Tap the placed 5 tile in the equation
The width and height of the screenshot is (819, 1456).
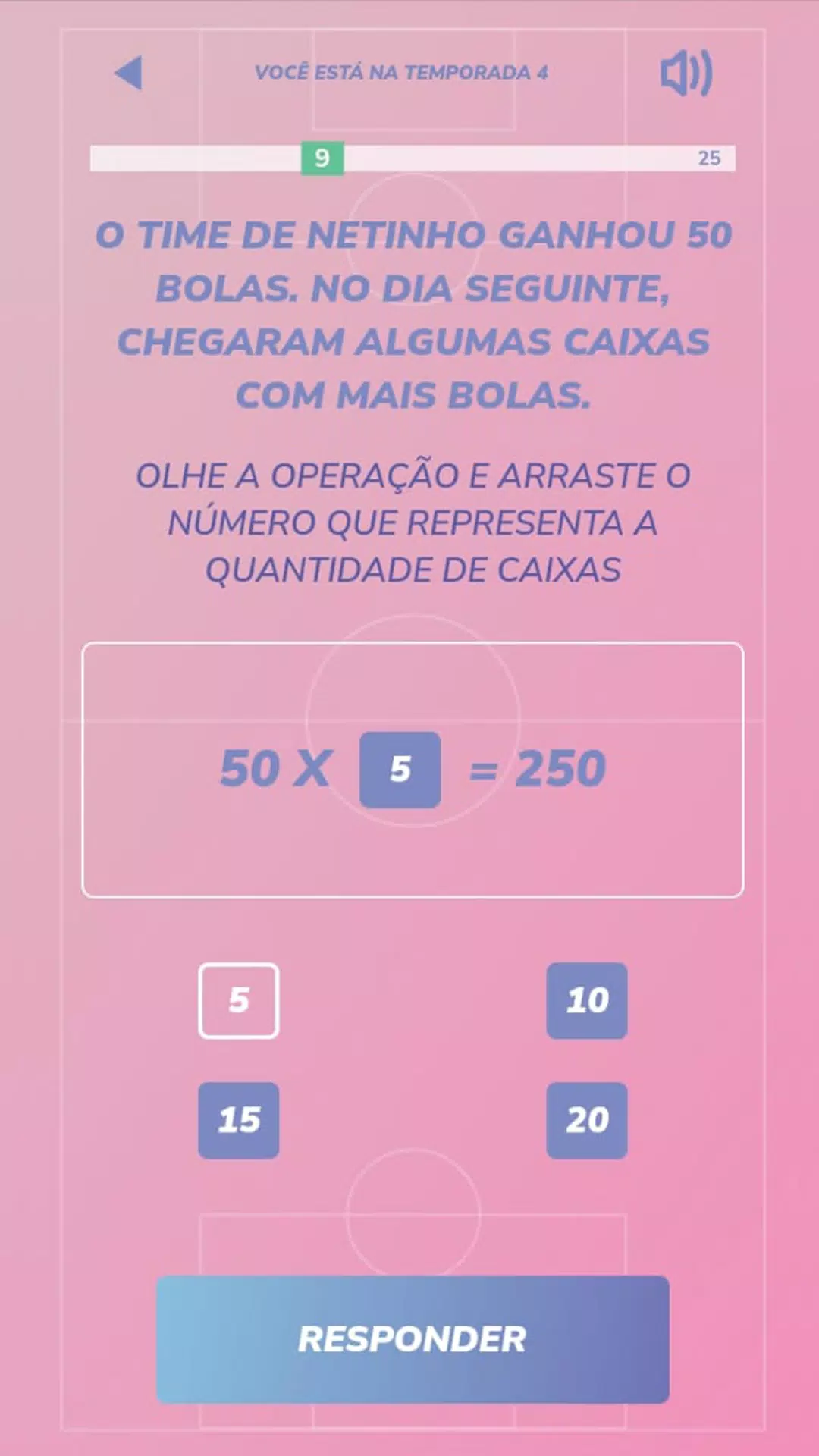point(400,769)
